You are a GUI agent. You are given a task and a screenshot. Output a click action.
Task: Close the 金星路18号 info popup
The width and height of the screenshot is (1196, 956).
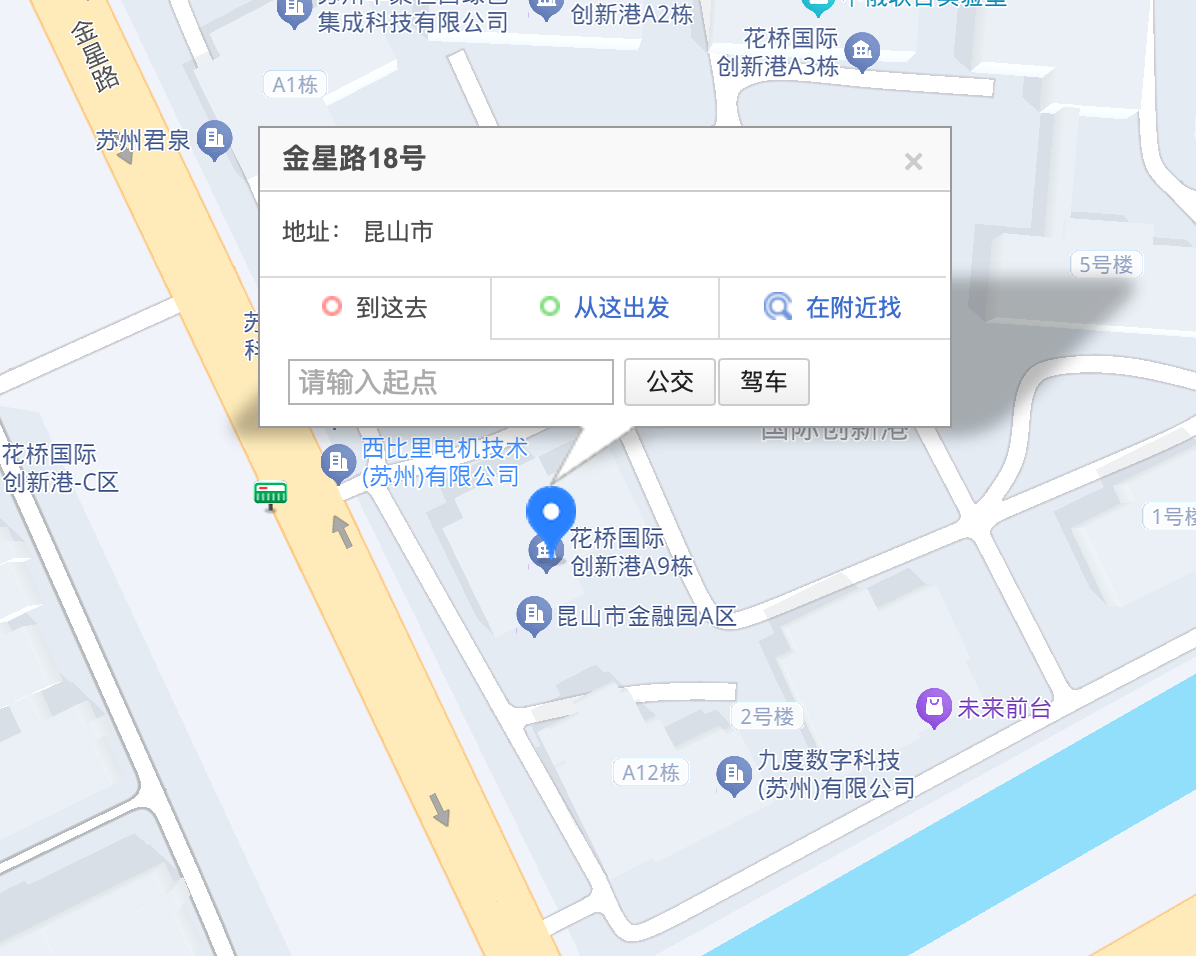coord(913,162)
